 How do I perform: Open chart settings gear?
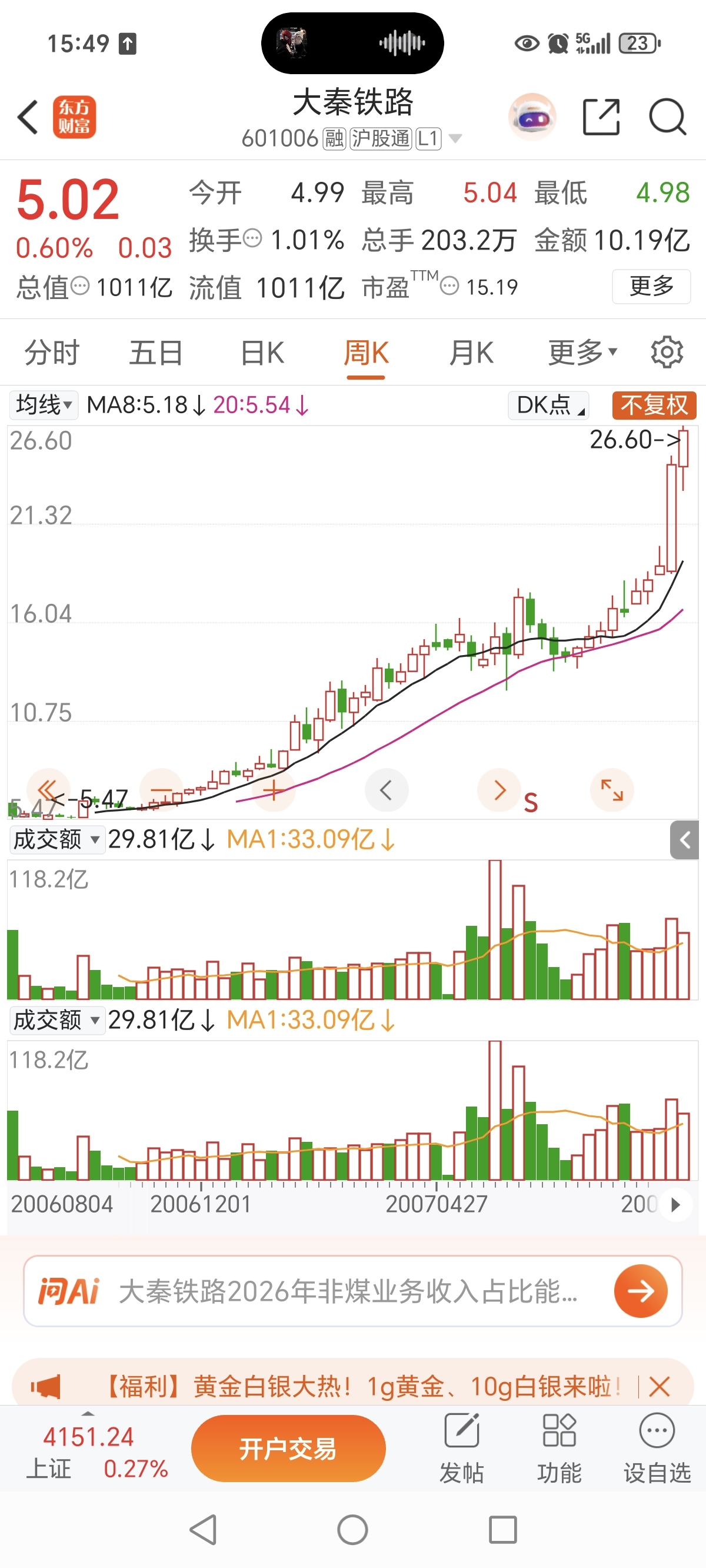pos(667,352)
